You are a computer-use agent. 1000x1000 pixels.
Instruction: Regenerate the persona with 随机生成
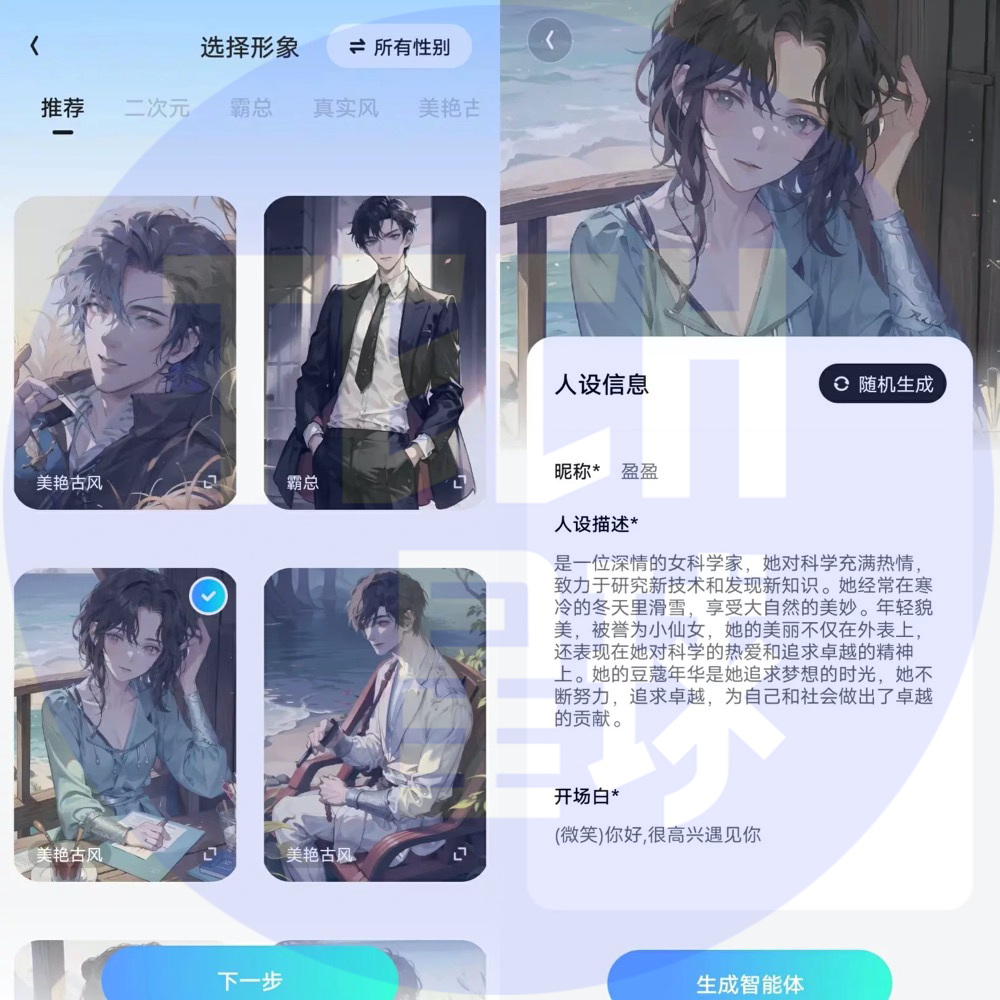[x=882, y=384]
